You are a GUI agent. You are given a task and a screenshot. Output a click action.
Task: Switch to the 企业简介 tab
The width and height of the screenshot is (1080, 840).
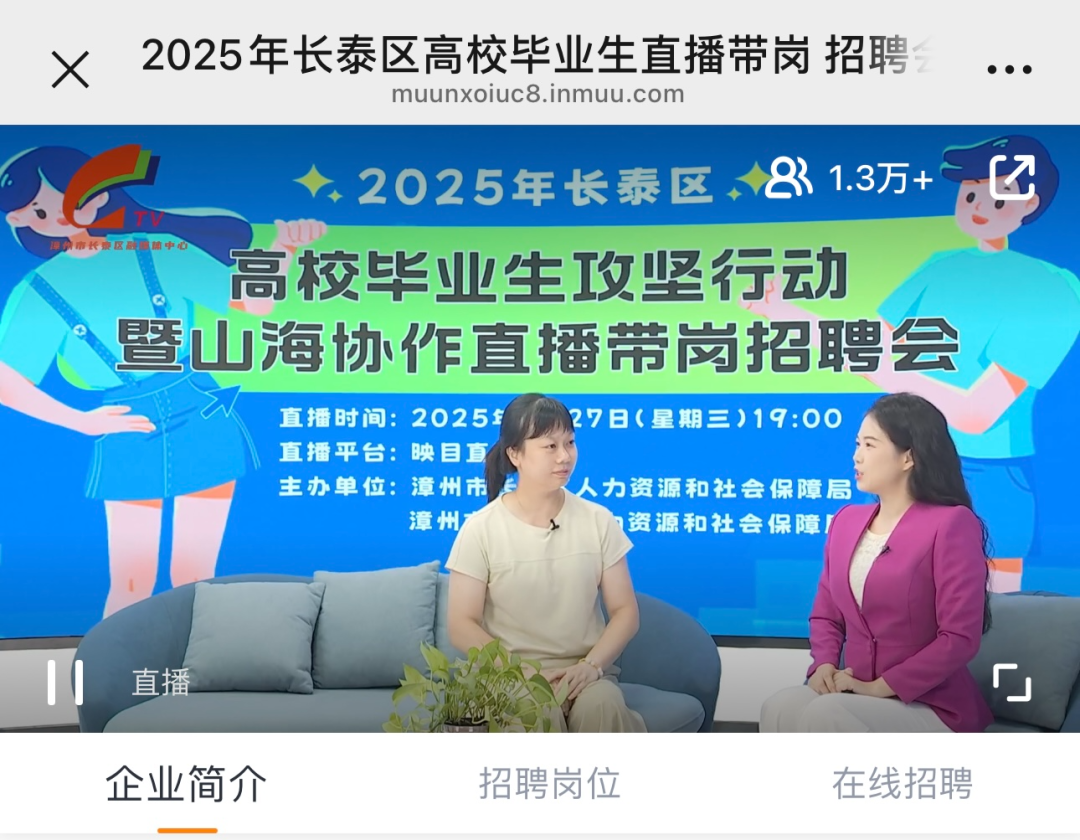(x=187, y=784)
